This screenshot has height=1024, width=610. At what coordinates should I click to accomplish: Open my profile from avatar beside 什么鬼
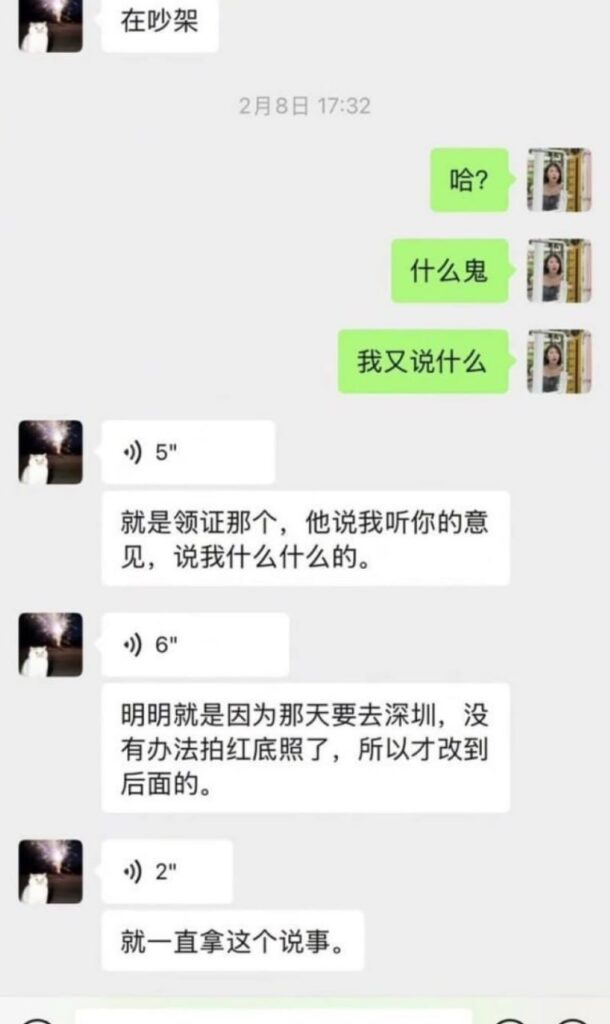click(x=559, y=270)
